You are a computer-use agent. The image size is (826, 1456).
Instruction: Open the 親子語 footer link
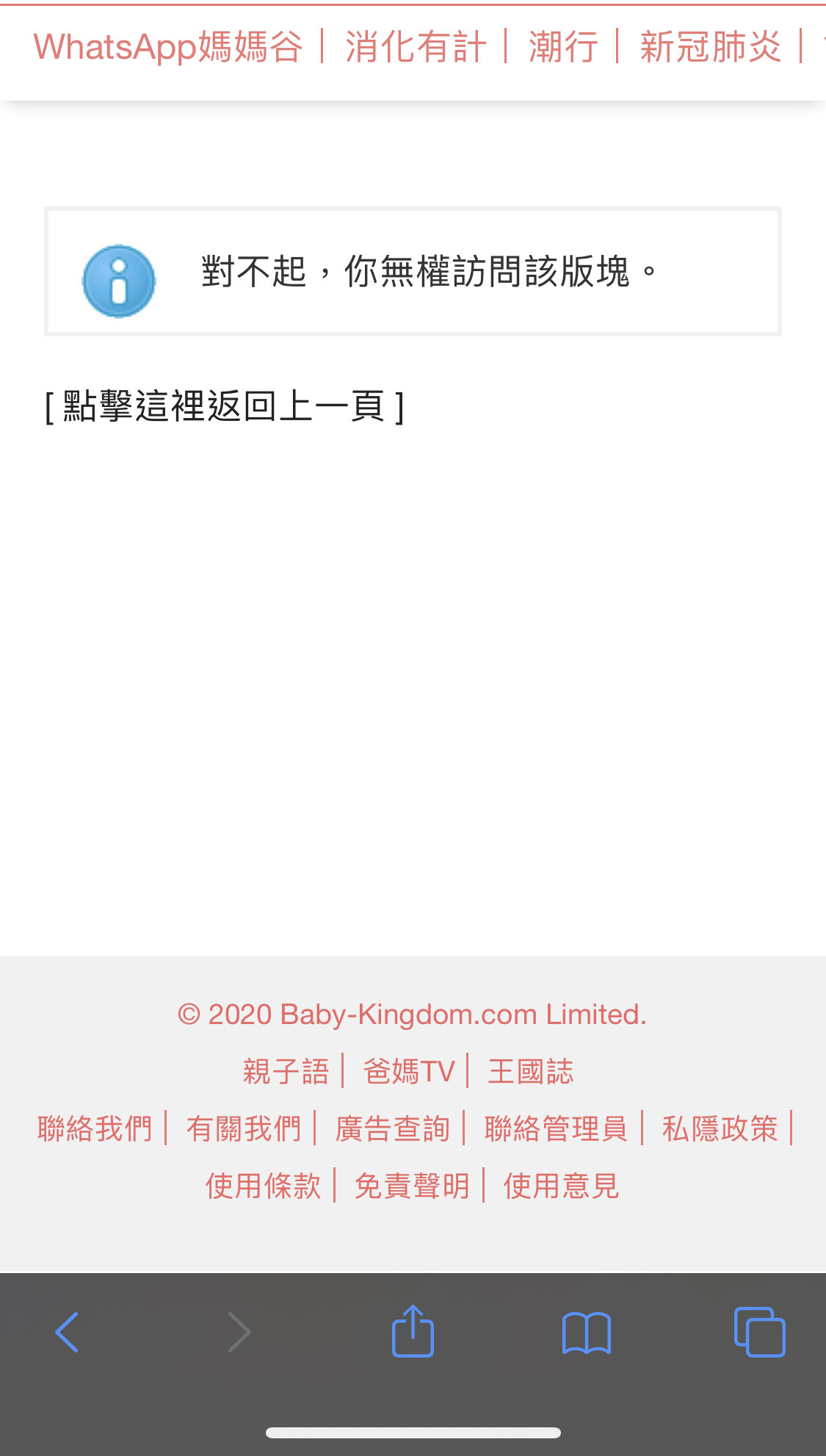(x=286, y=1071)
